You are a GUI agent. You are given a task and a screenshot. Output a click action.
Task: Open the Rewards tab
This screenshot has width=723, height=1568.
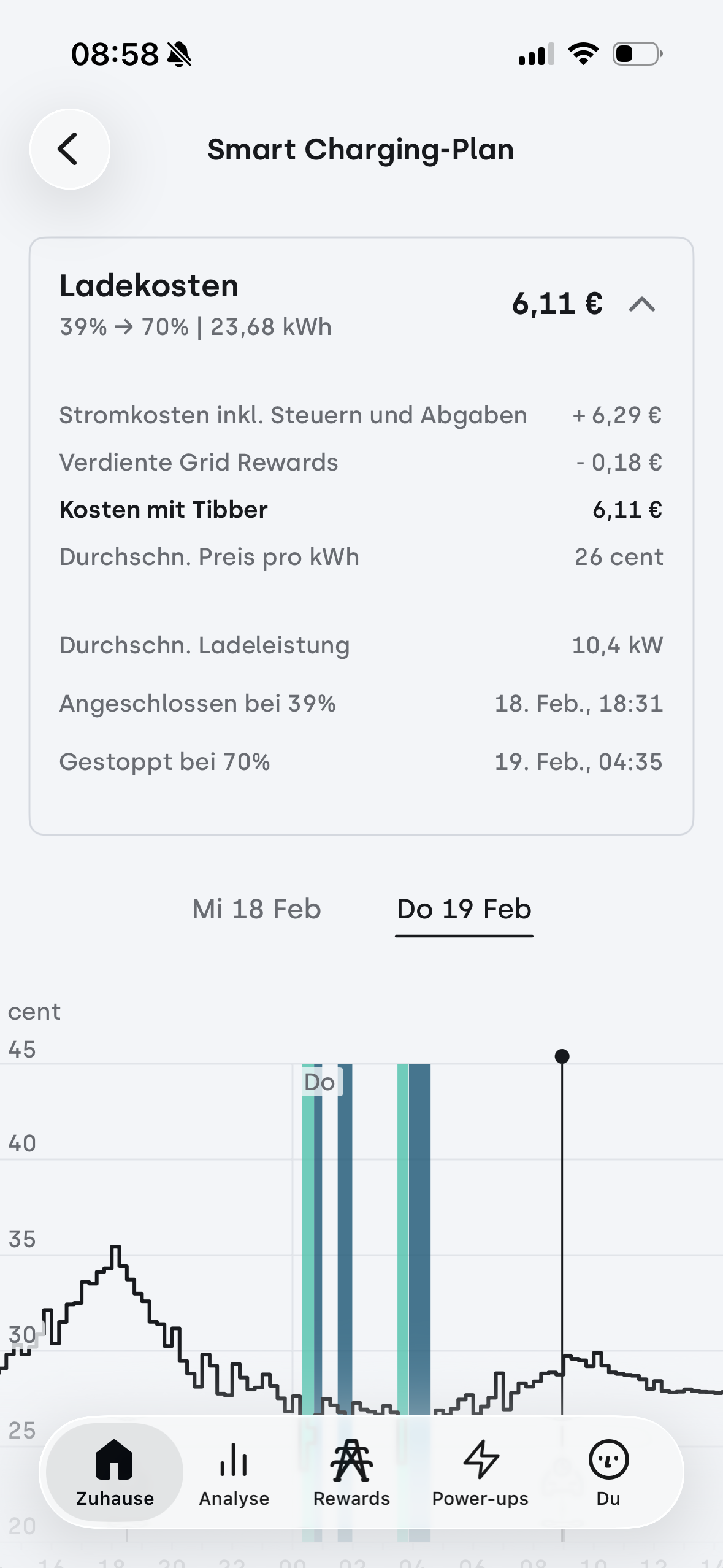click(351, 1472)
